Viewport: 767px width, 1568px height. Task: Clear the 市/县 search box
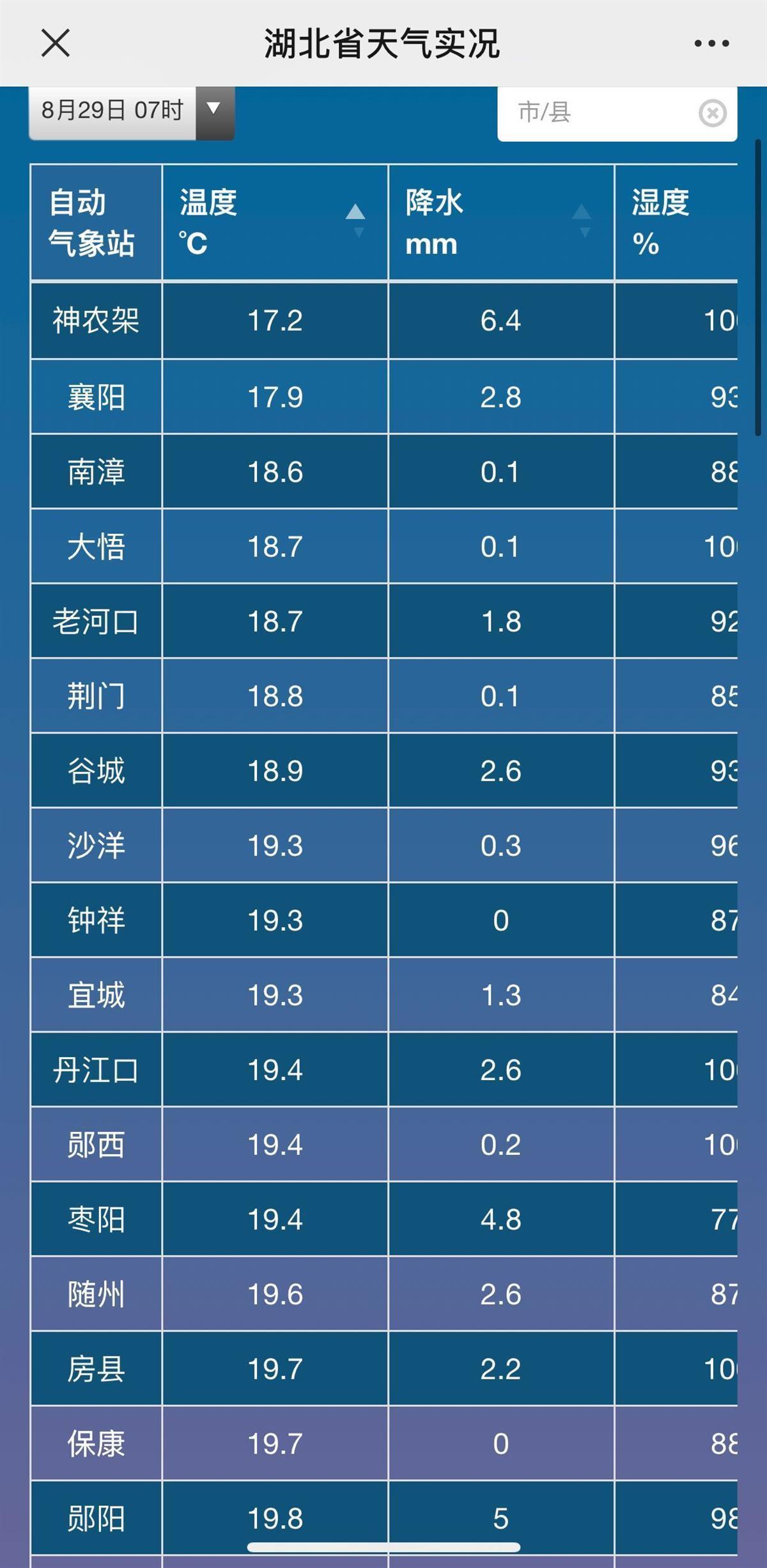tap(713, 113)
